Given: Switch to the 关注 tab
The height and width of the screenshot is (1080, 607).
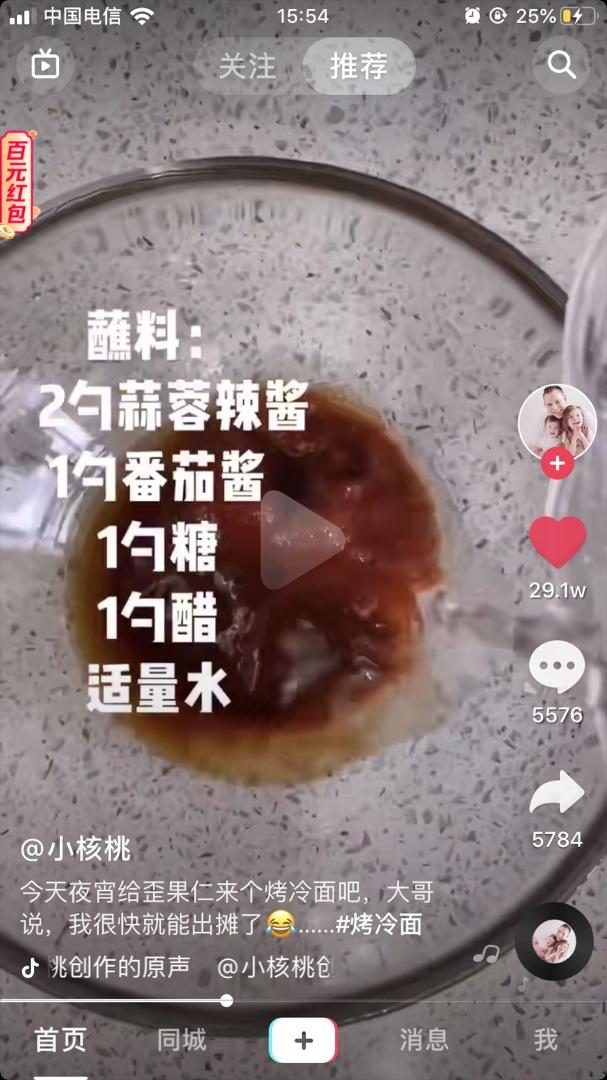Looking at the screenshot, I should 247,66.
